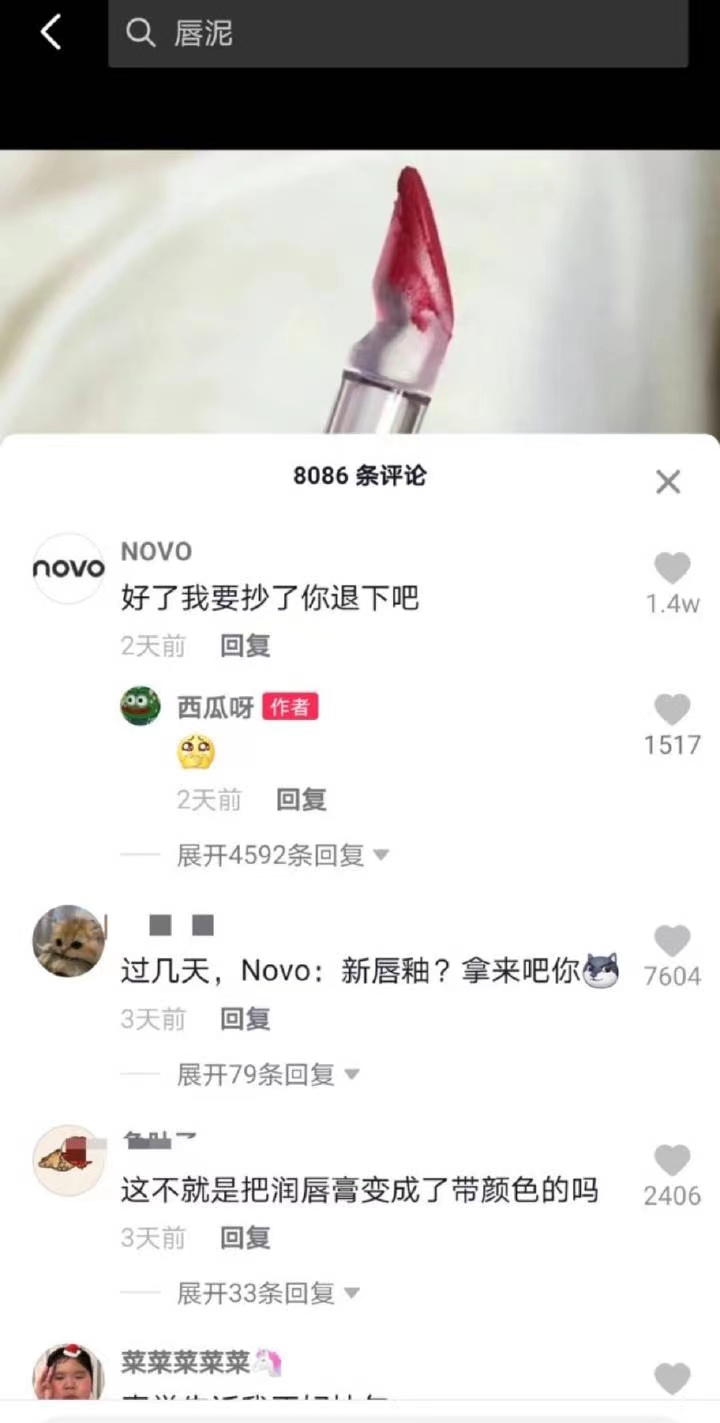The image size is (720, 1423).
Task: Expand 展开4592条回复
Action: 282,856
